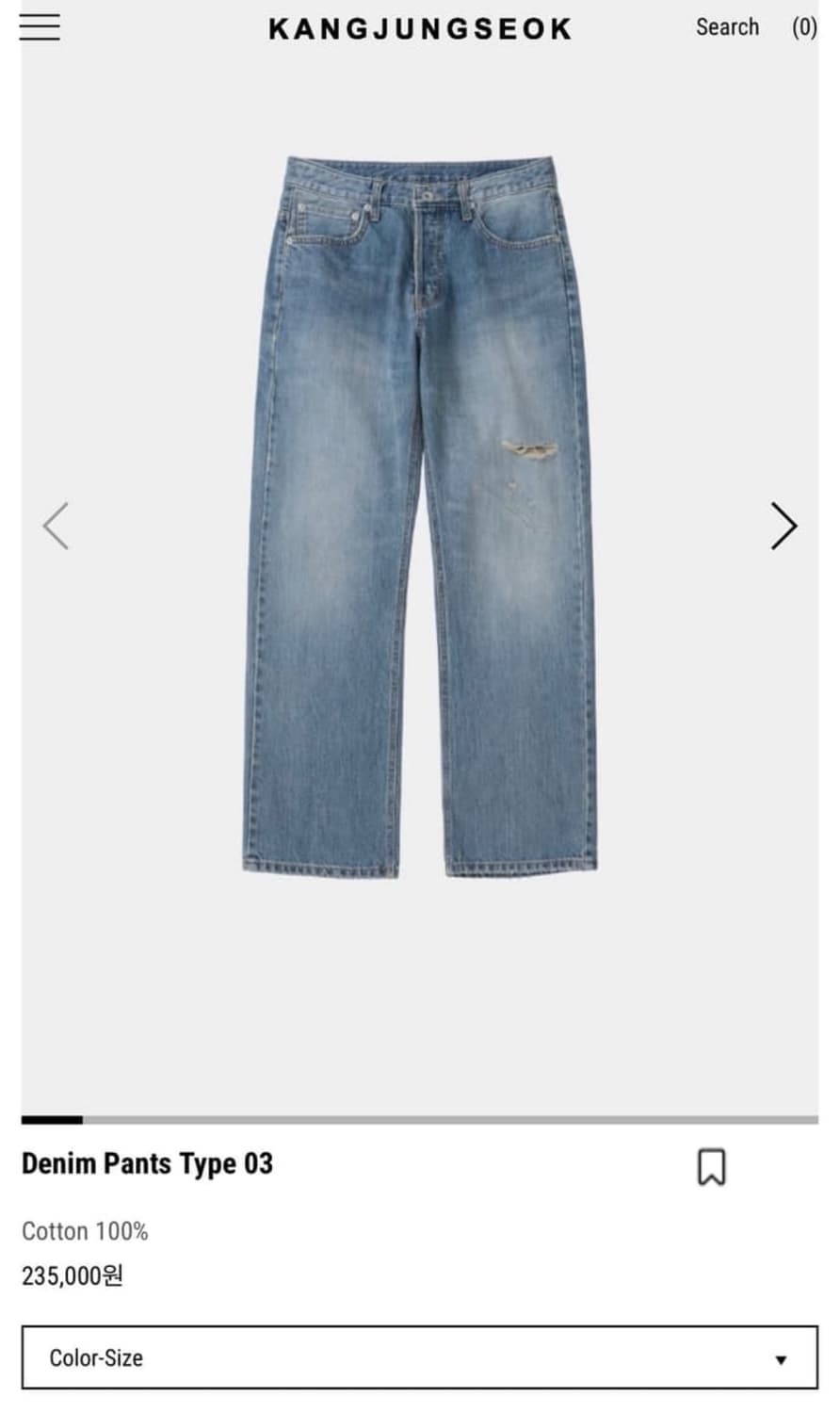The width and height of the screenshot is (840, 1413).
Task: Select the wishlist ribbon icon beside product name
Action: [713, 1167]
